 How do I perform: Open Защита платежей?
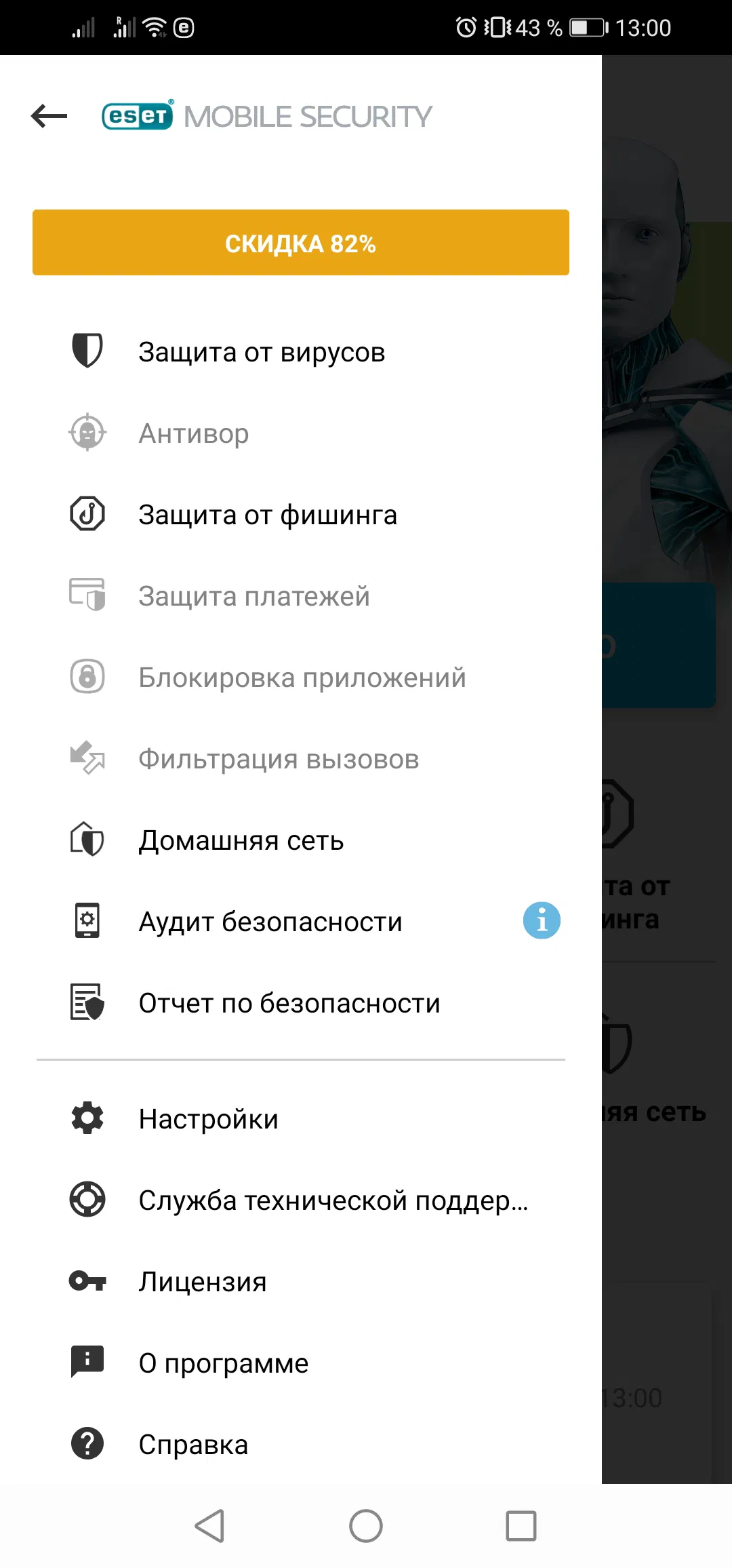point(254,596)
